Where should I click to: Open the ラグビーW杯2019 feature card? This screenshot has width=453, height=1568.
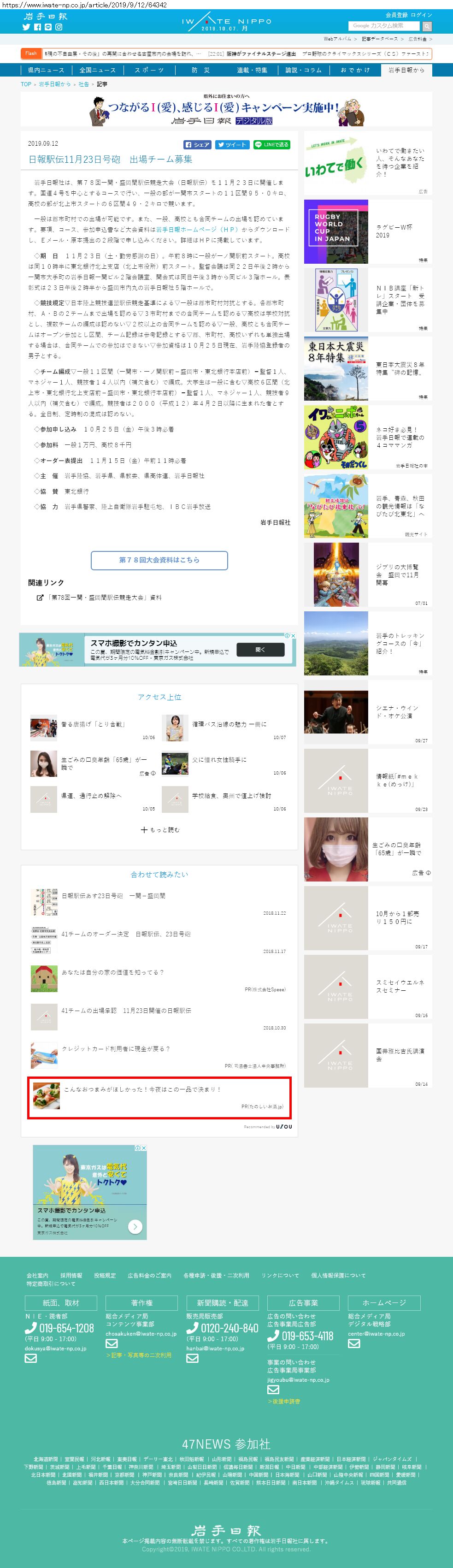[x=367, y=231]
